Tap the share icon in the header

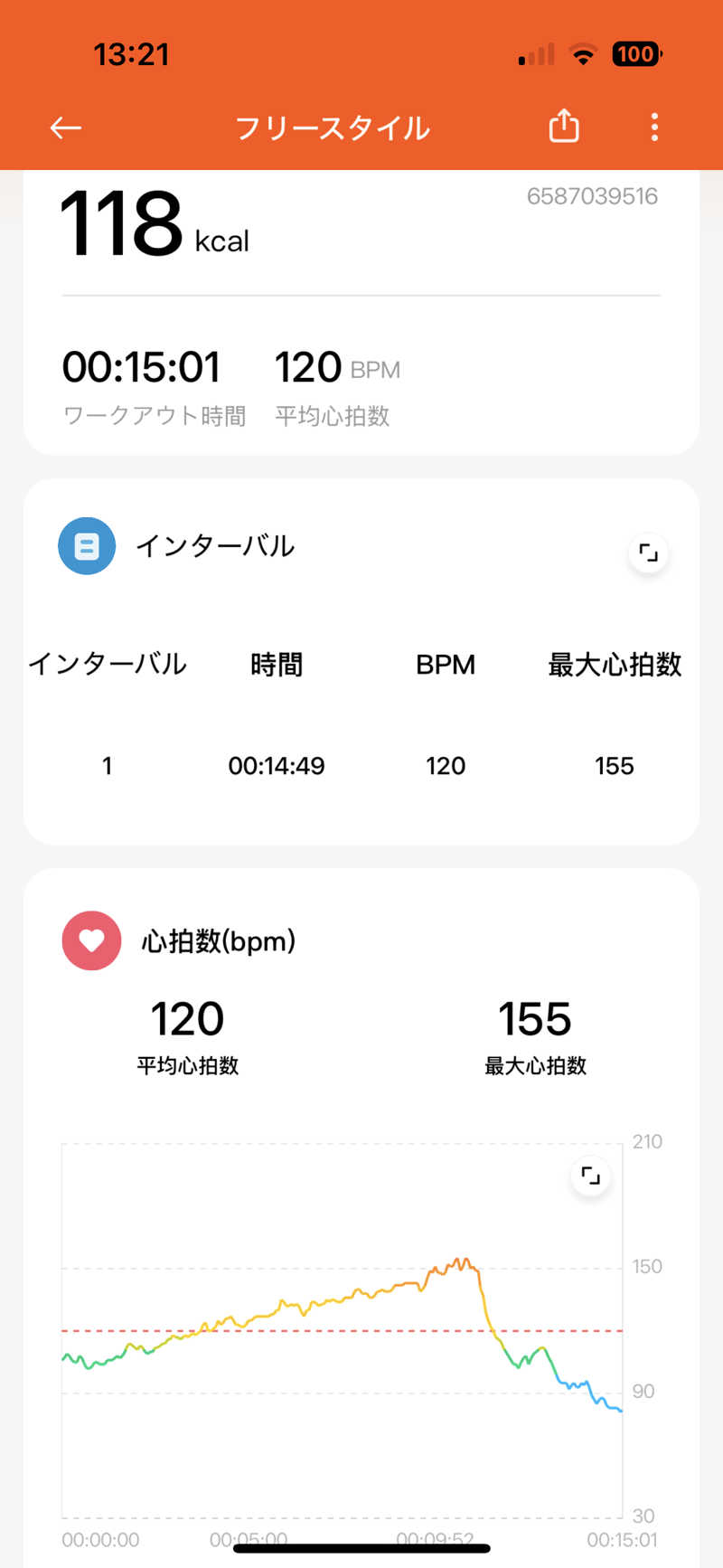(564, 127)
